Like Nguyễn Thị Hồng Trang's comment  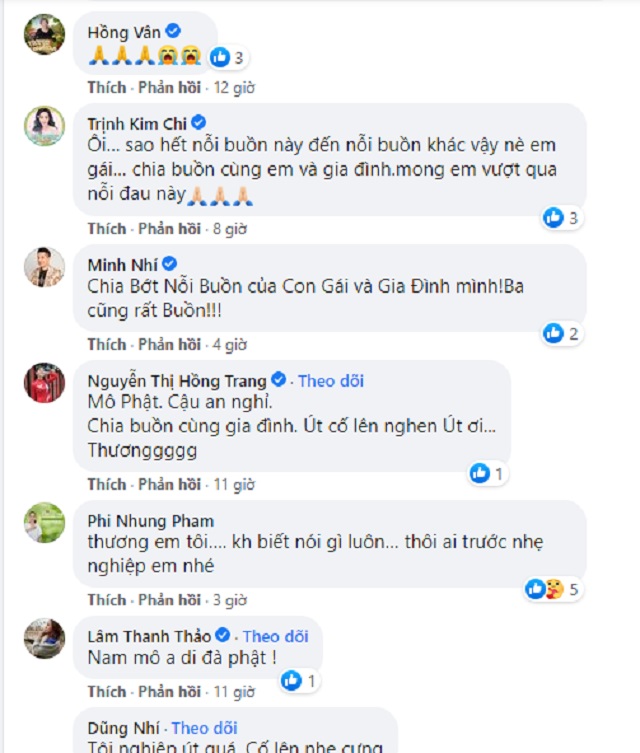click(x=107, y=485)
